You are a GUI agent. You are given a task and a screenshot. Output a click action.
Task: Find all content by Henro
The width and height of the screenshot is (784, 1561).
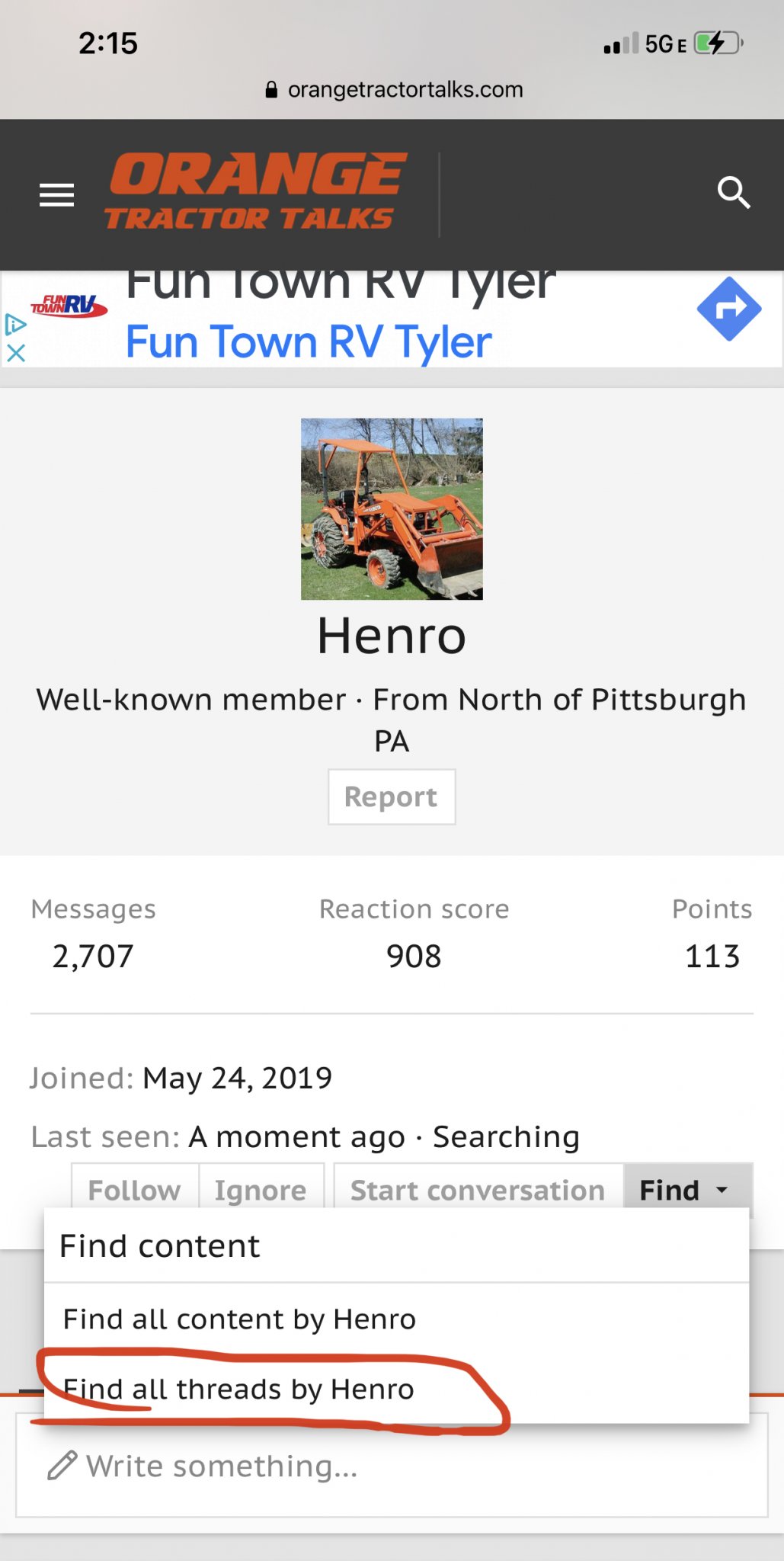239,1319
